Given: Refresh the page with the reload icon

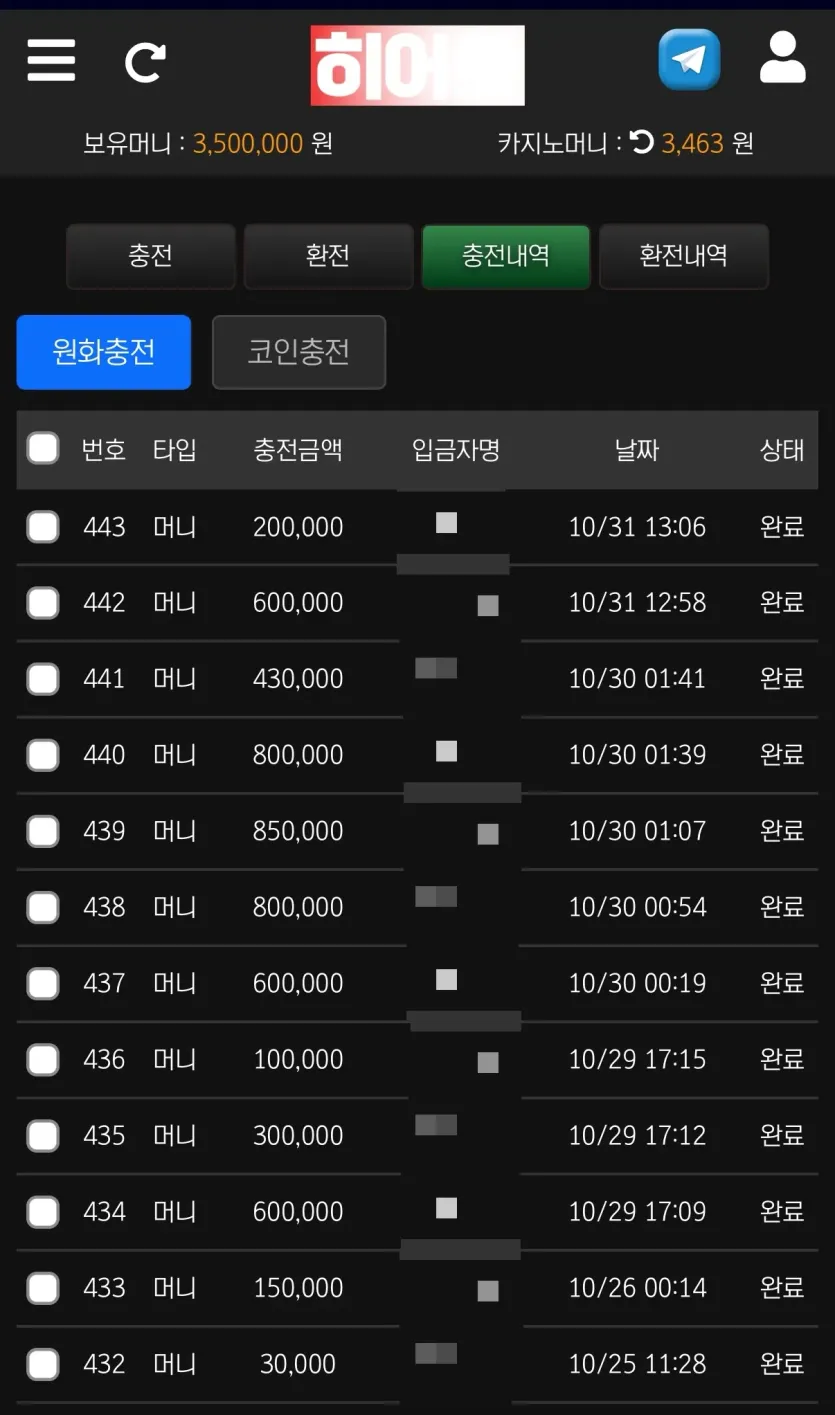Looking at the screenshot, I should coord(145,63).
